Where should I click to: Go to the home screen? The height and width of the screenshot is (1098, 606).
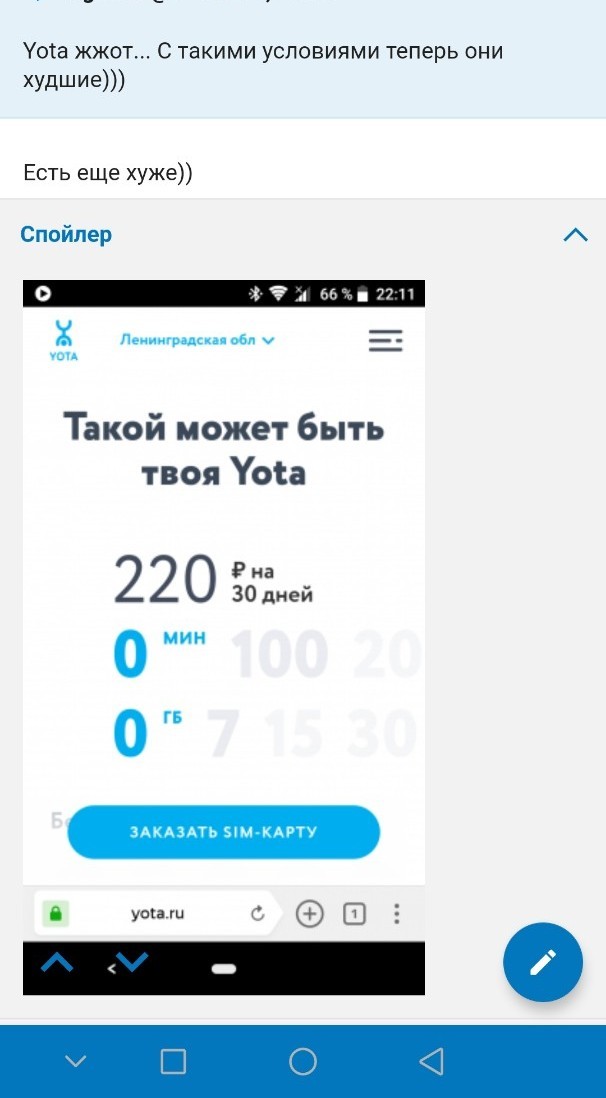coord(303,1061)
